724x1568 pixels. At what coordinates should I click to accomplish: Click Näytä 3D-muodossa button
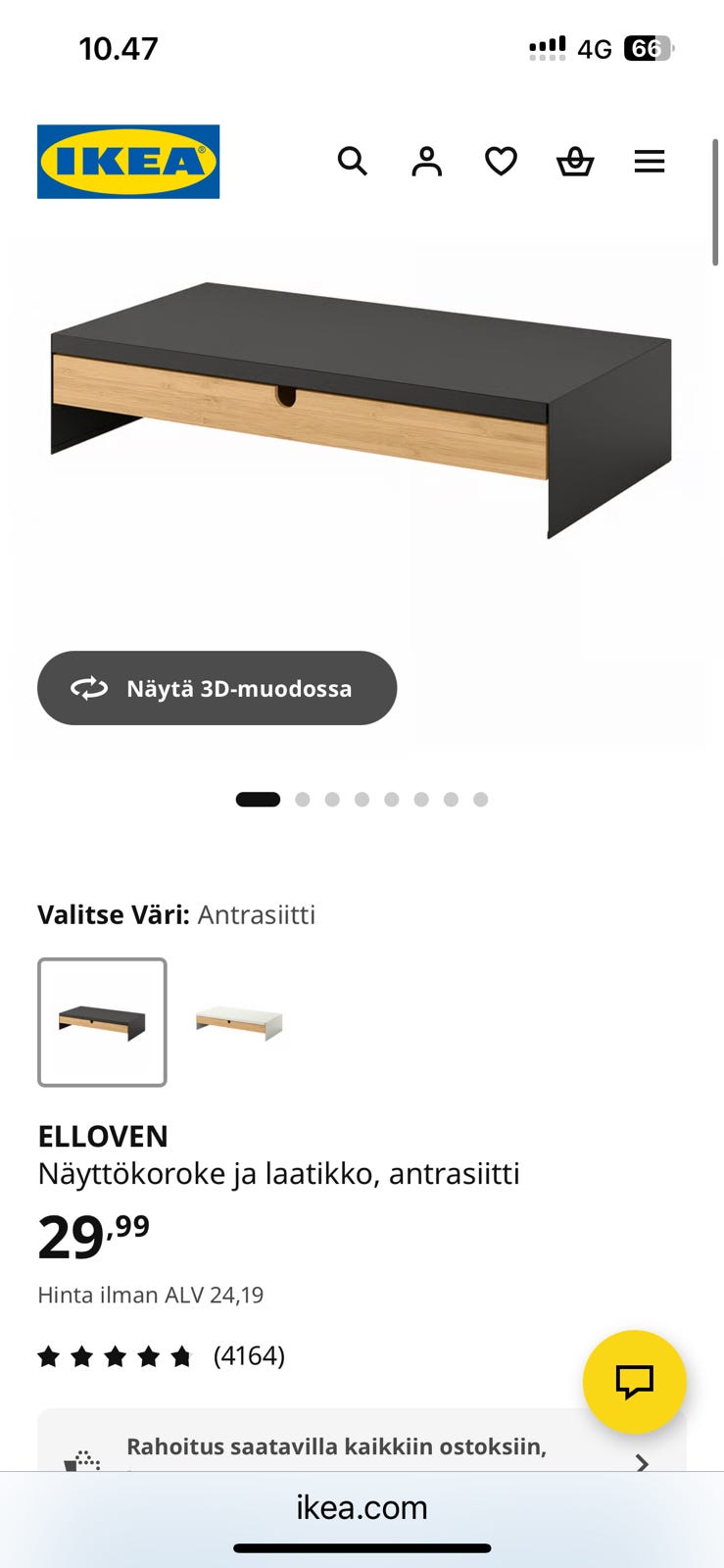click(217, 688)
